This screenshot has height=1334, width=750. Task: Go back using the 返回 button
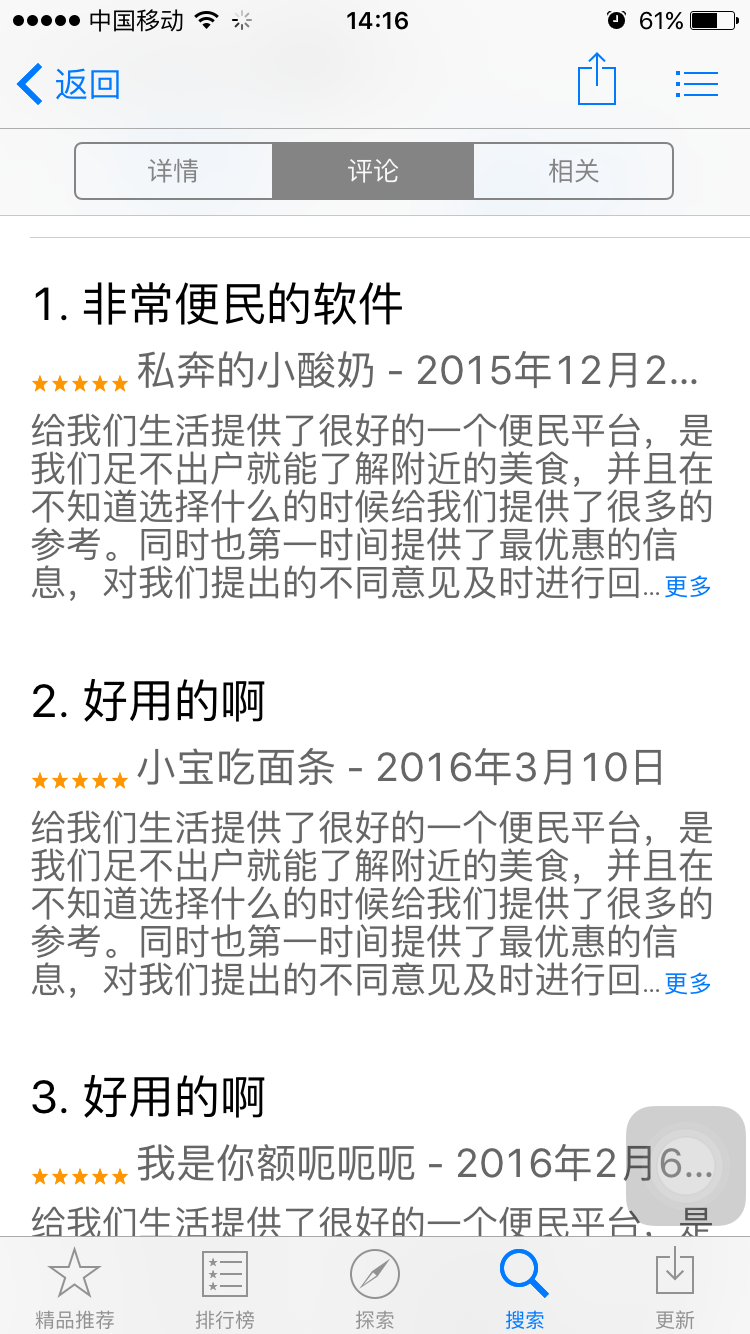tap(68, 84)
